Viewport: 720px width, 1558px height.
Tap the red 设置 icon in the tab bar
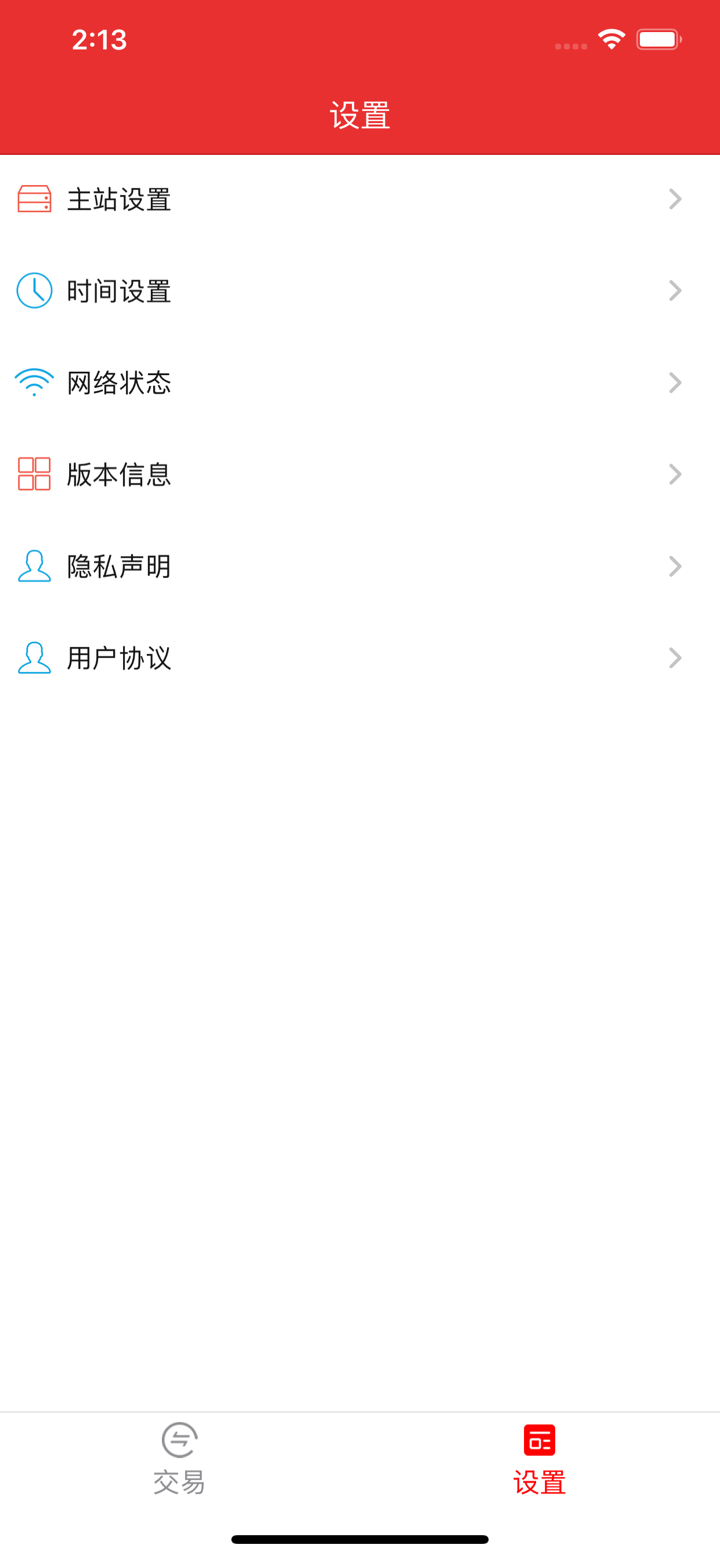(x=539, y=1440)
